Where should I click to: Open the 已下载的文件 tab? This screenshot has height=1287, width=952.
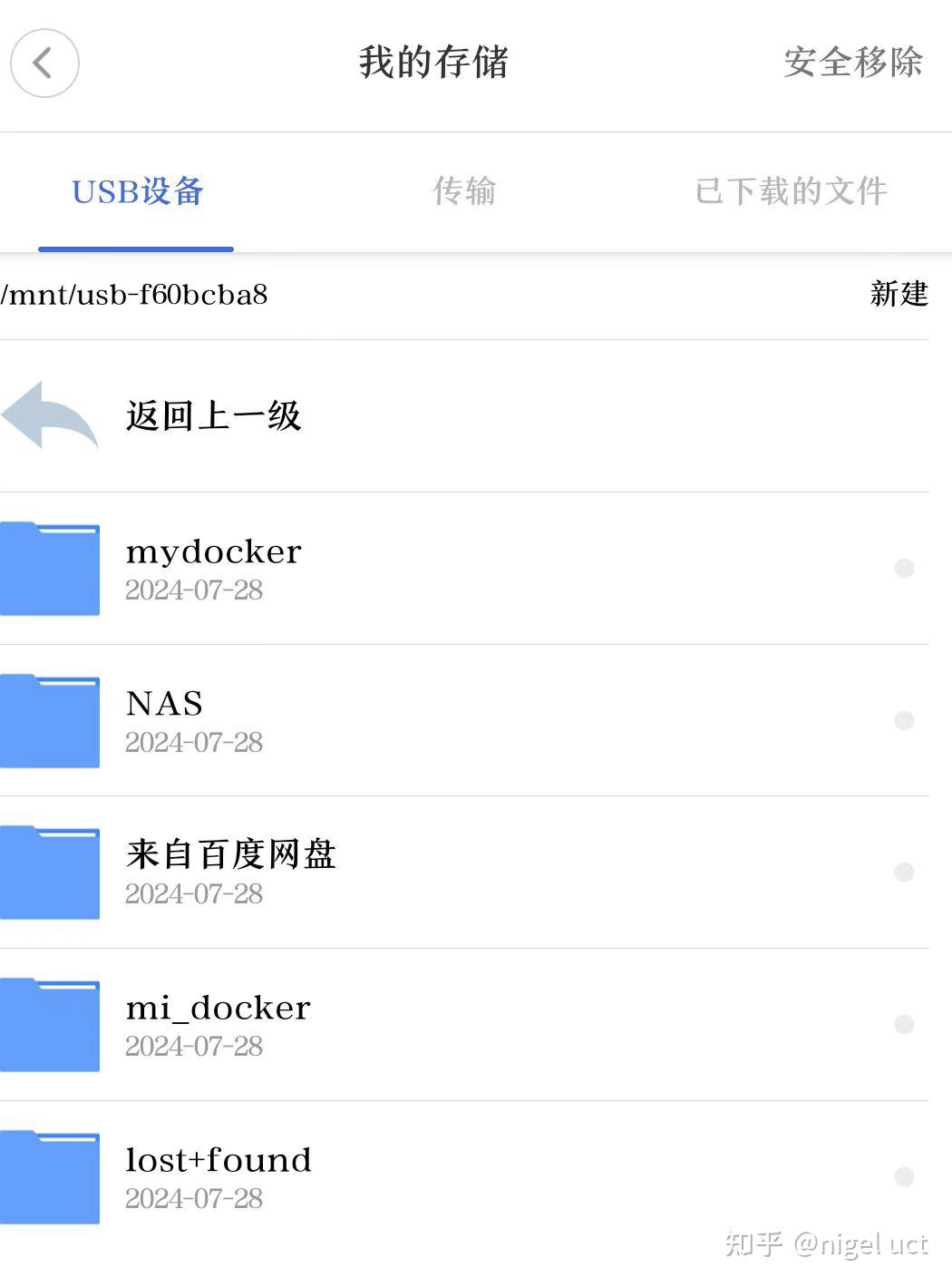tap(792, 191)
